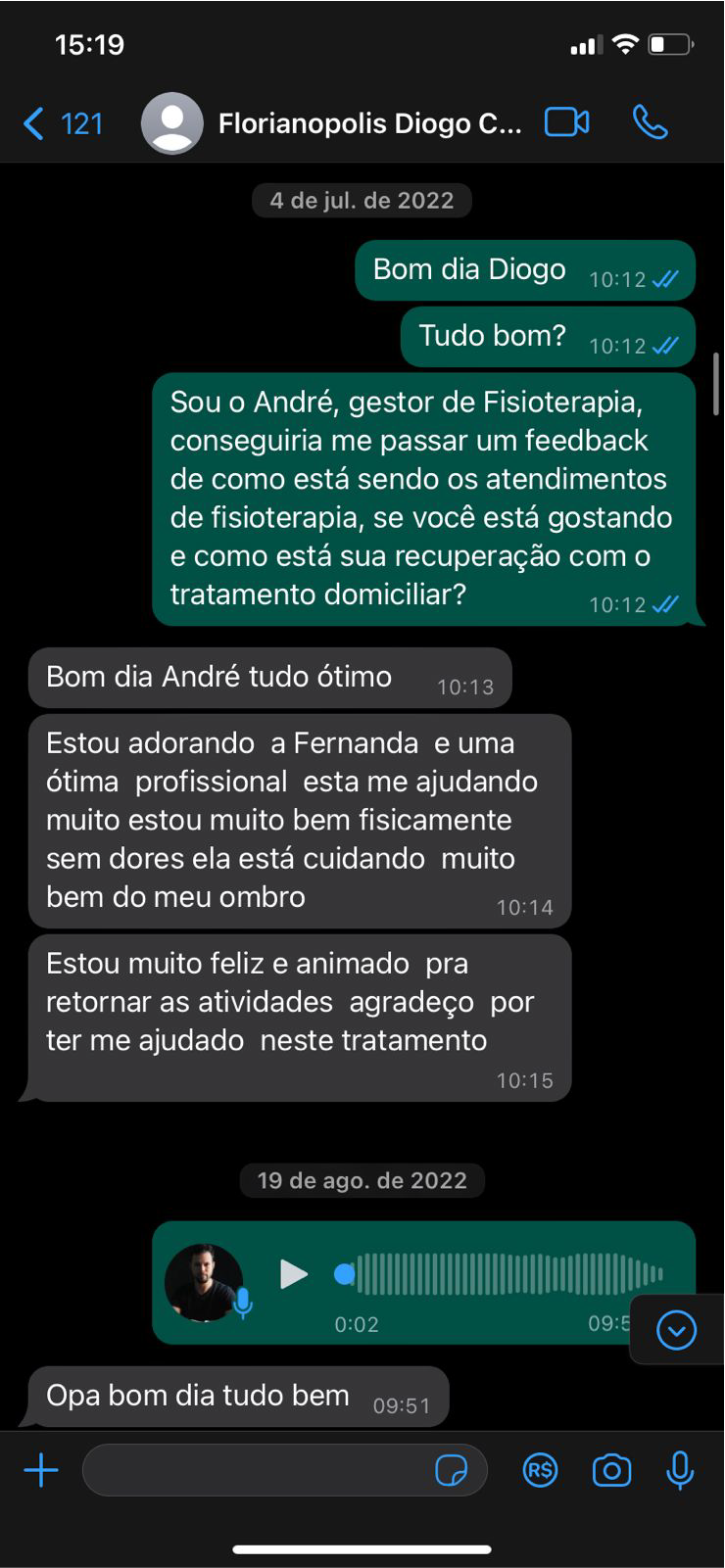Open the attachment plus menu
Screen dimensions: 725x1568
[41, 1470]
